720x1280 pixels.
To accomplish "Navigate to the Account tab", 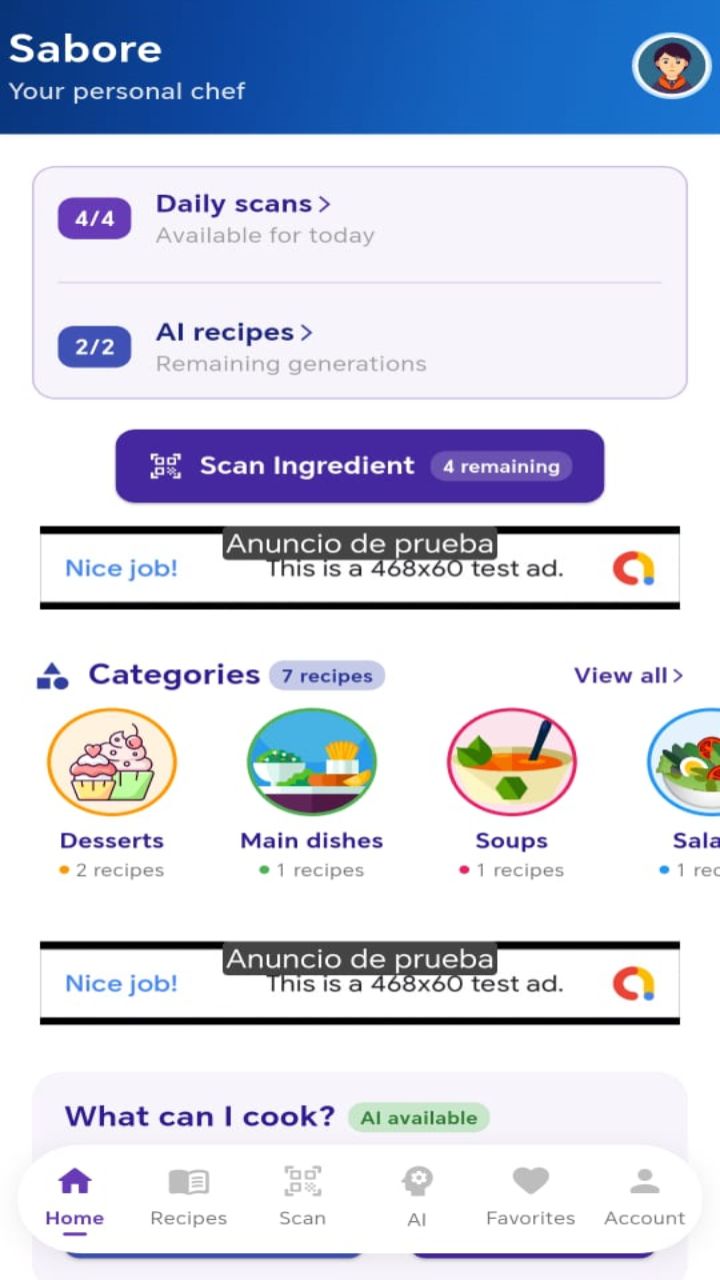I will pos(645,1197).
